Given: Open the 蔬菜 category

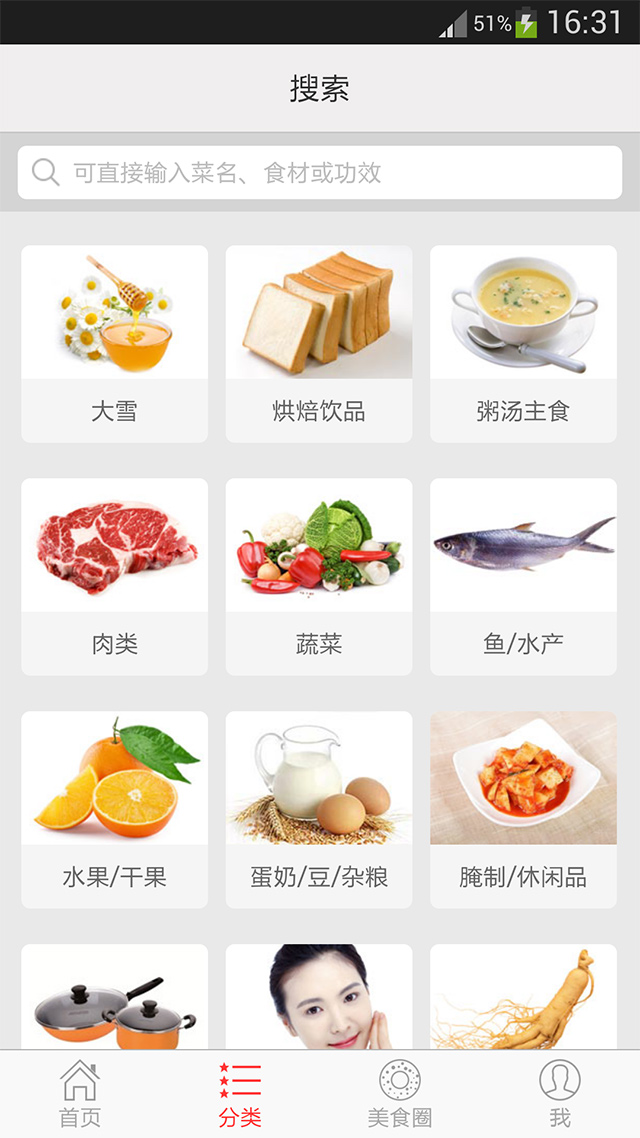Looking at the screenshot, I should click(319, 576).
